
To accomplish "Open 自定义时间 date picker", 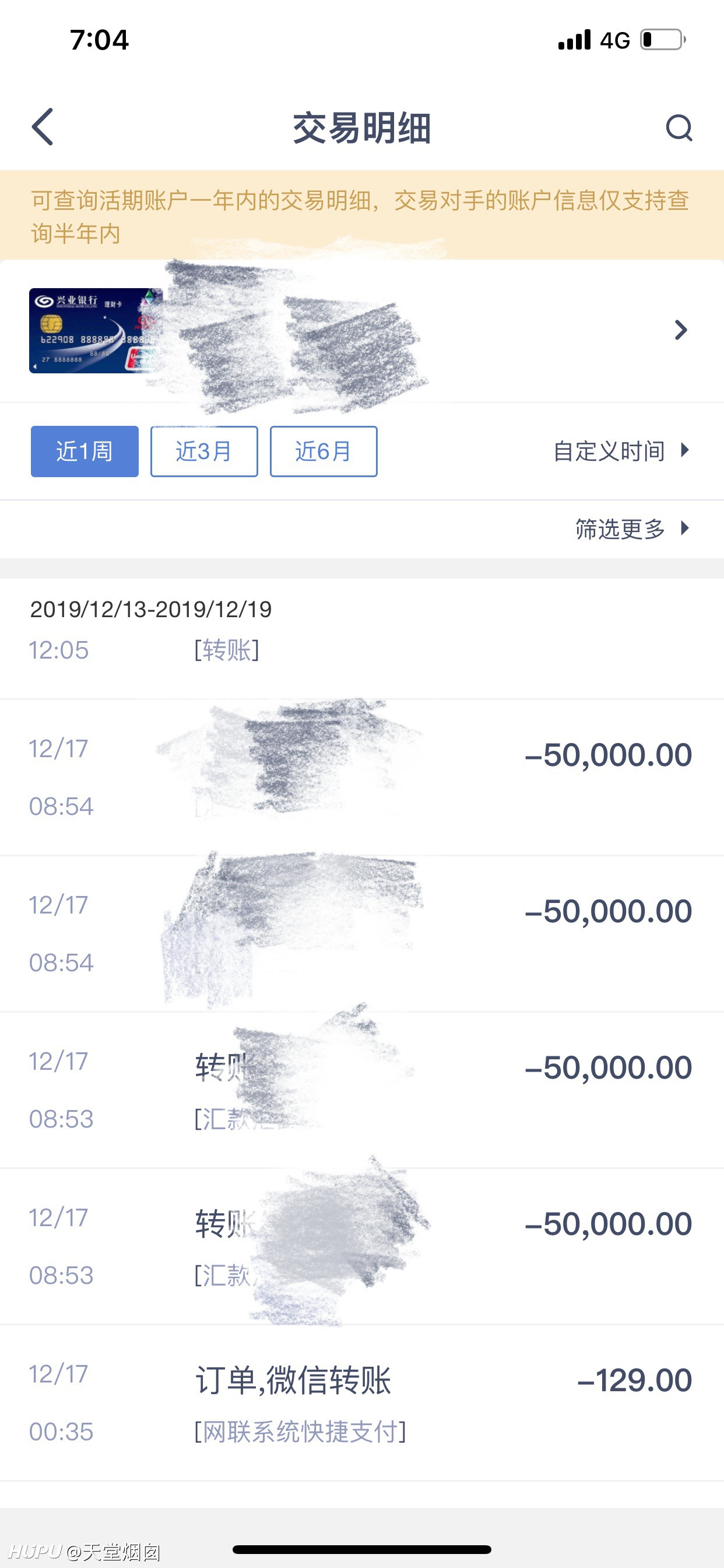I will [621, 451].
